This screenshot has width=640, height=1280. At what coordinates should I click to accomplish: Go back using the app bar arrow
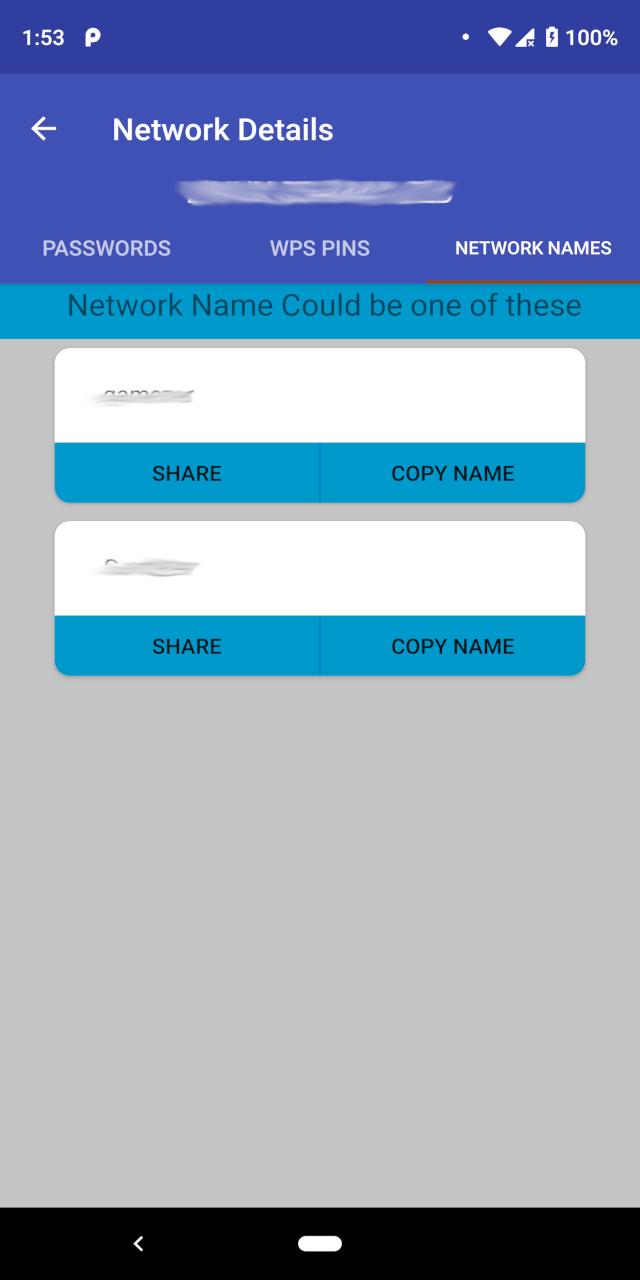43,129
